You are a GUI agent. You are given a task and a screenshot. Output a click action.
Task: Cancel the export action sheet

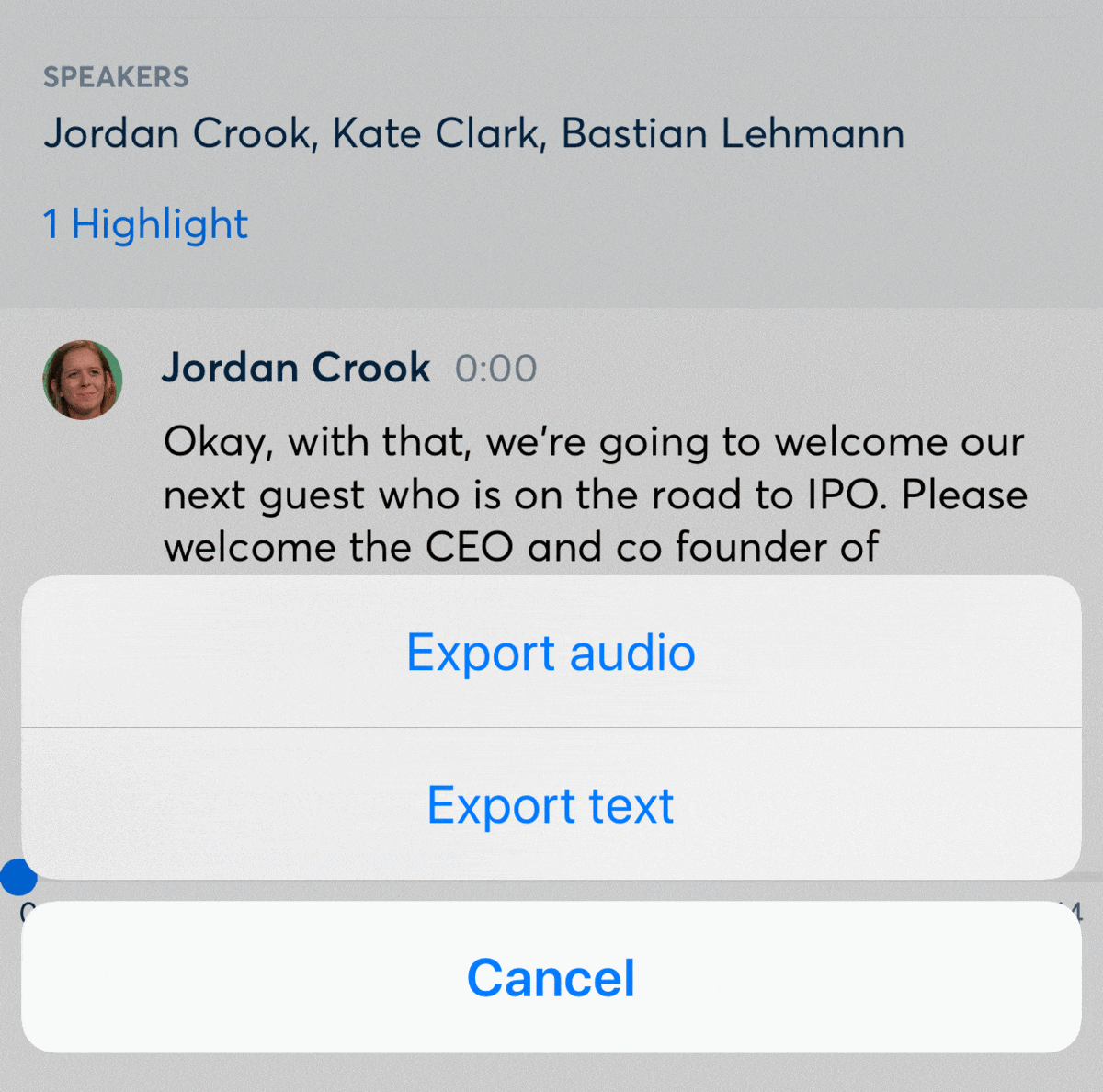(x=551, y=977)
